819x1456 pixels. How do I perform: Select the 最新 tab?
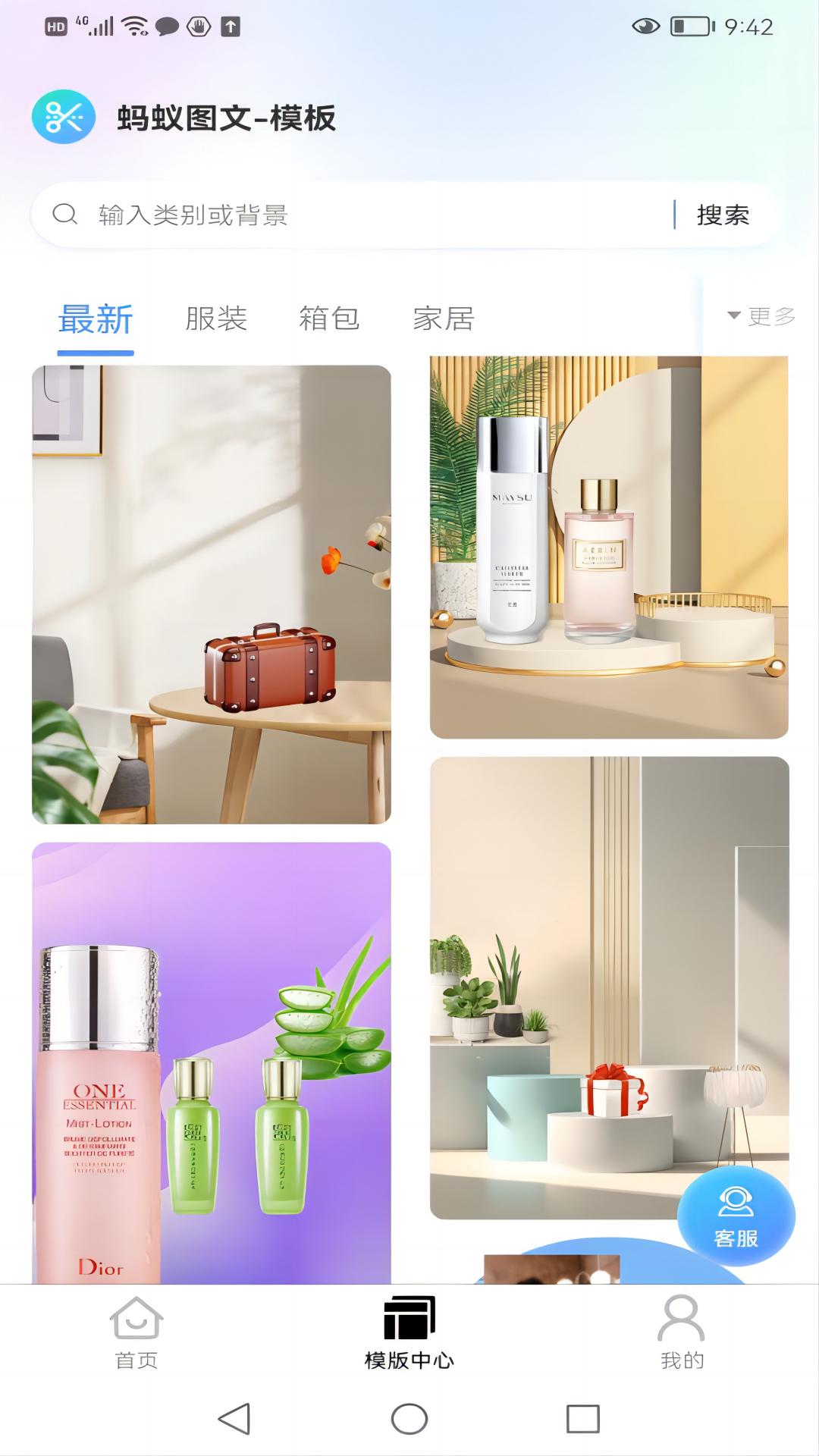click(96, 319)
